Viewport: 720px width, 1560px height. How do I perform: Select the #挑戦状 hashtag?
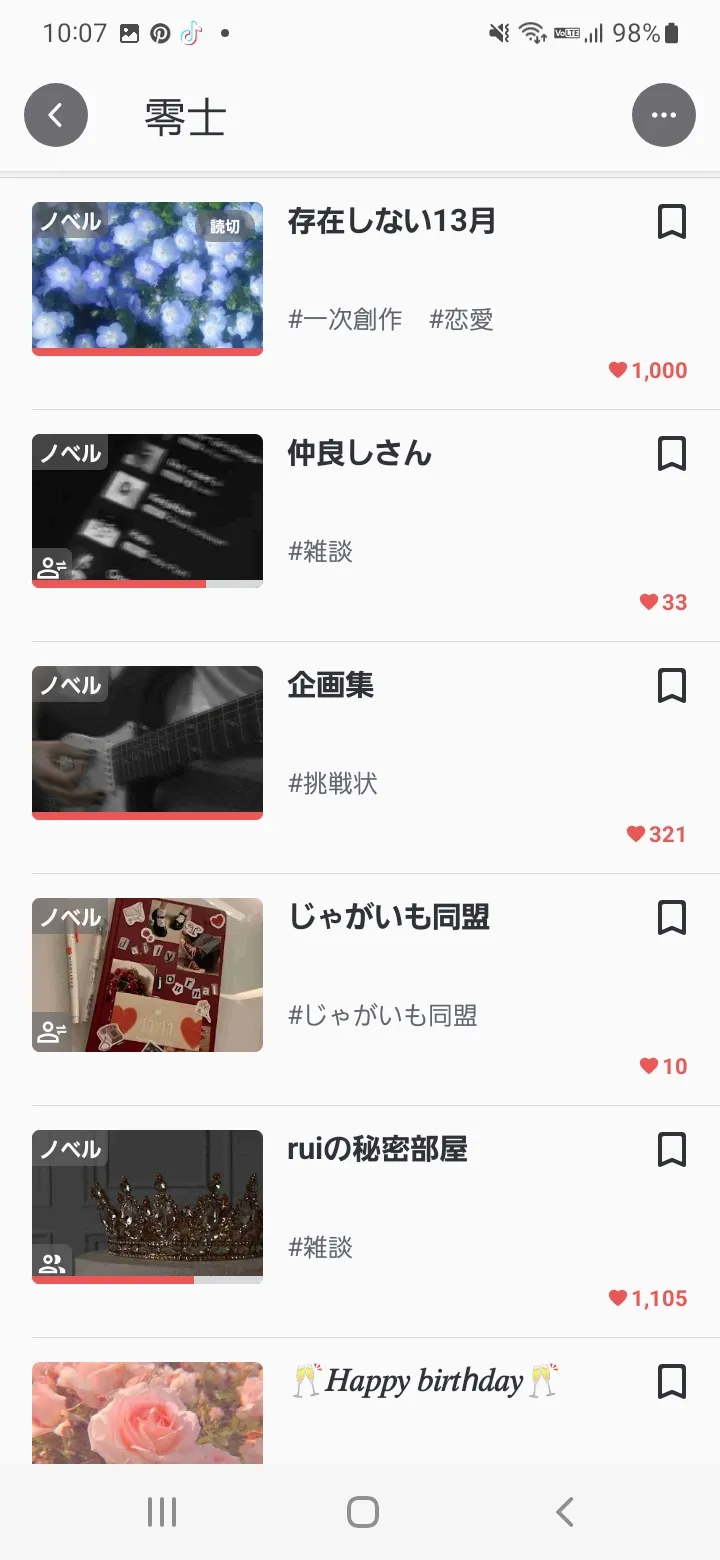tap(333, 784)
